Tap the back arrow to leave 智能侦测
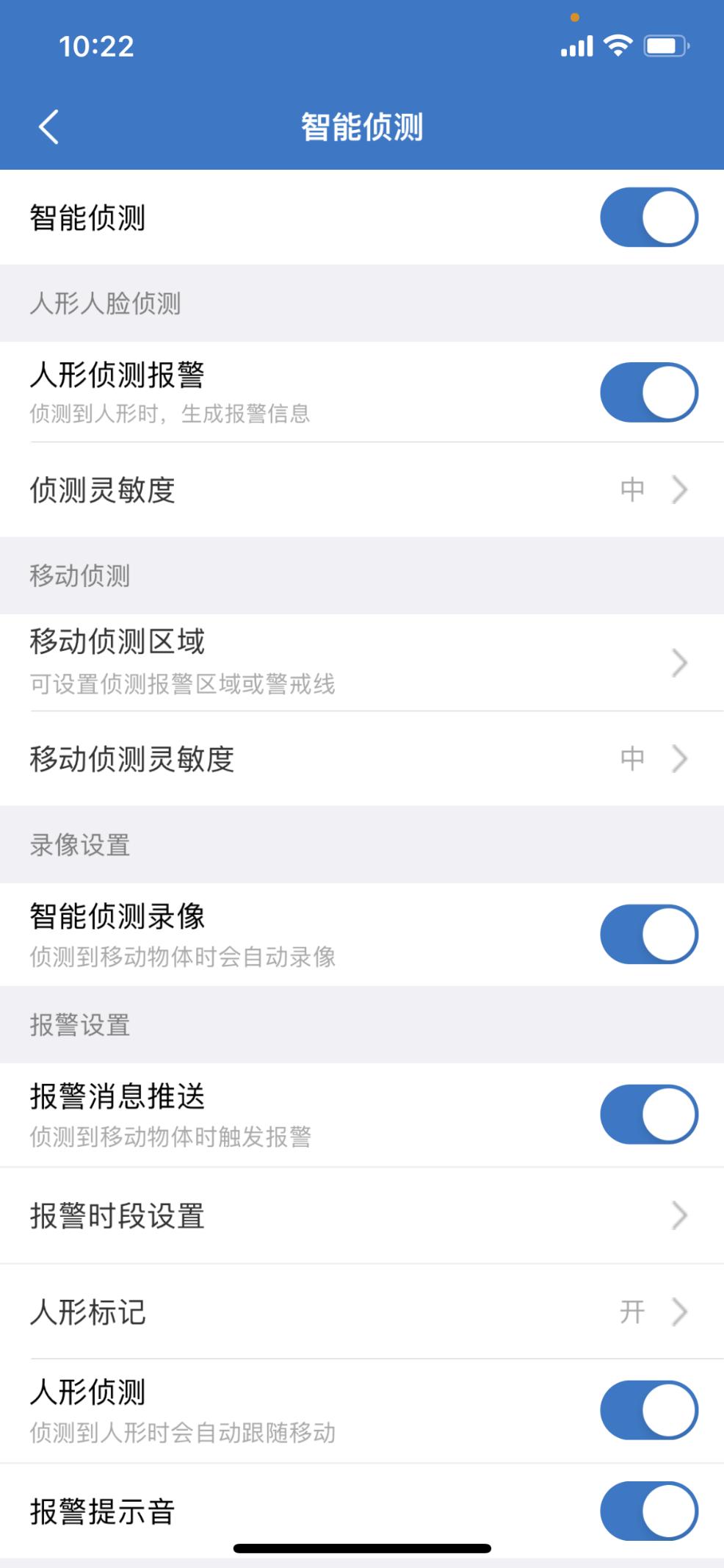 48,125
